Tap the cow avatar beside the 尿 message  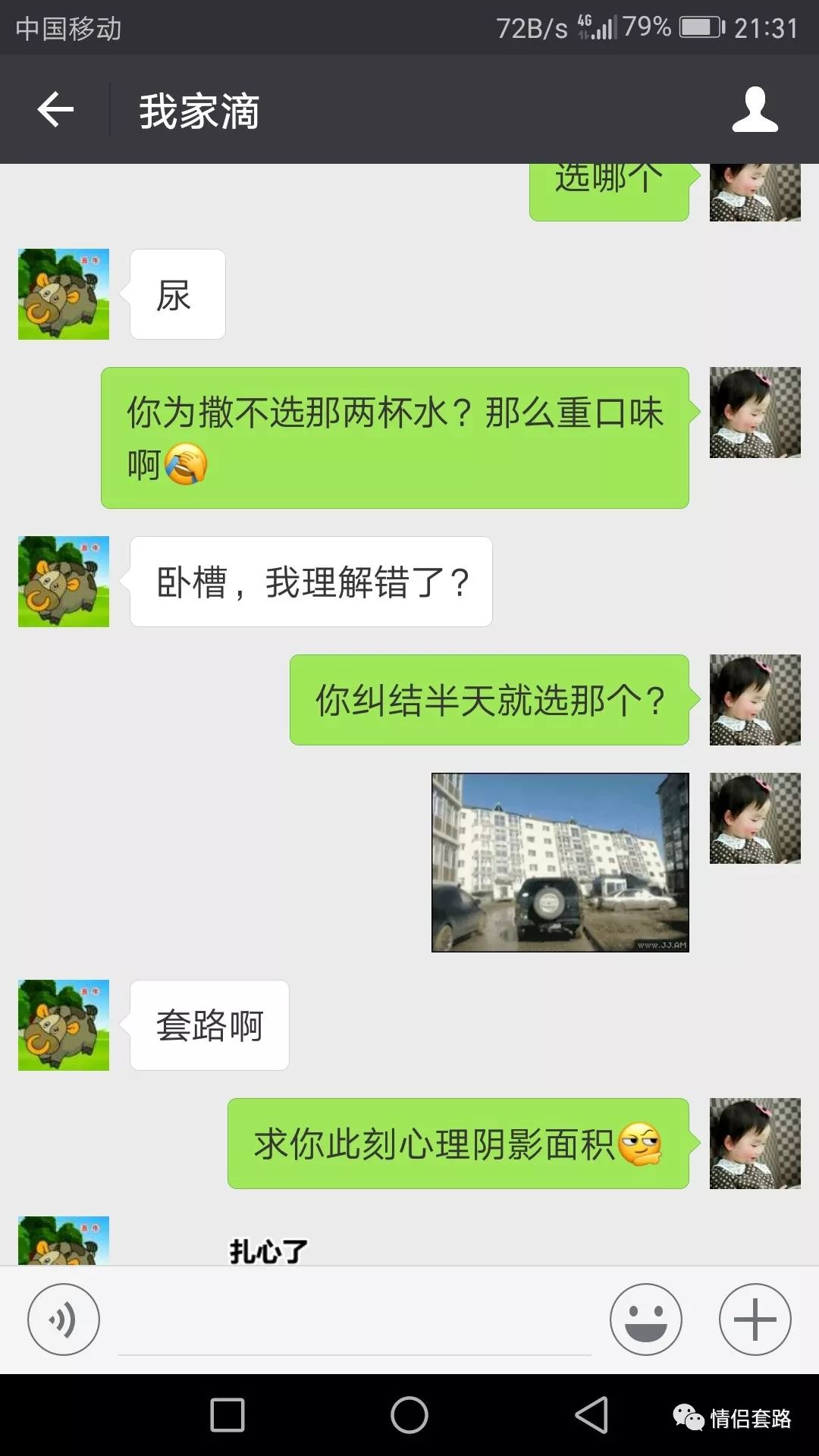point(64,294)
